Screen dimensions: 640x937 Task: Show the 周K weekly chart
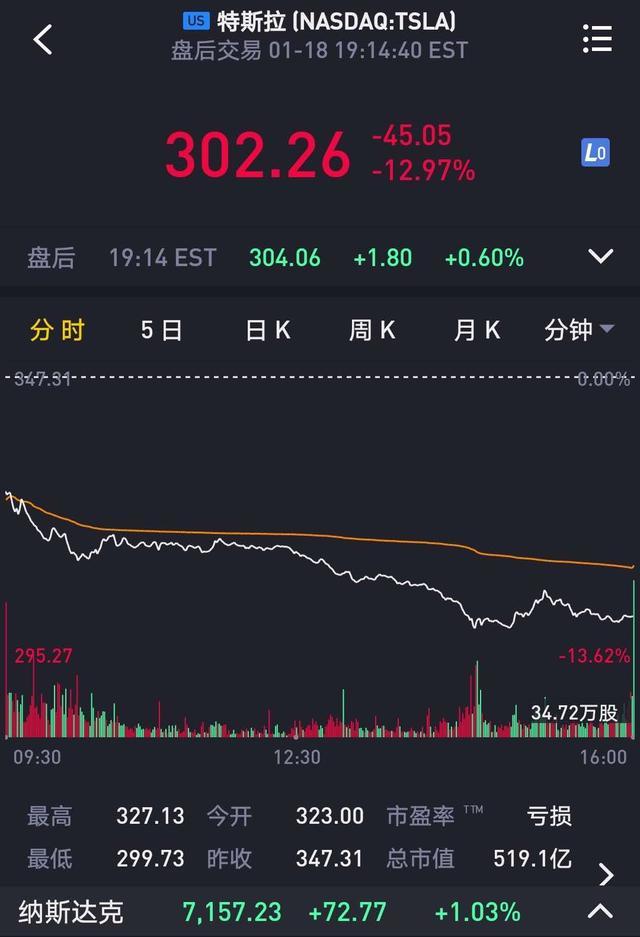pyautogui.click(x=372, y=330)
